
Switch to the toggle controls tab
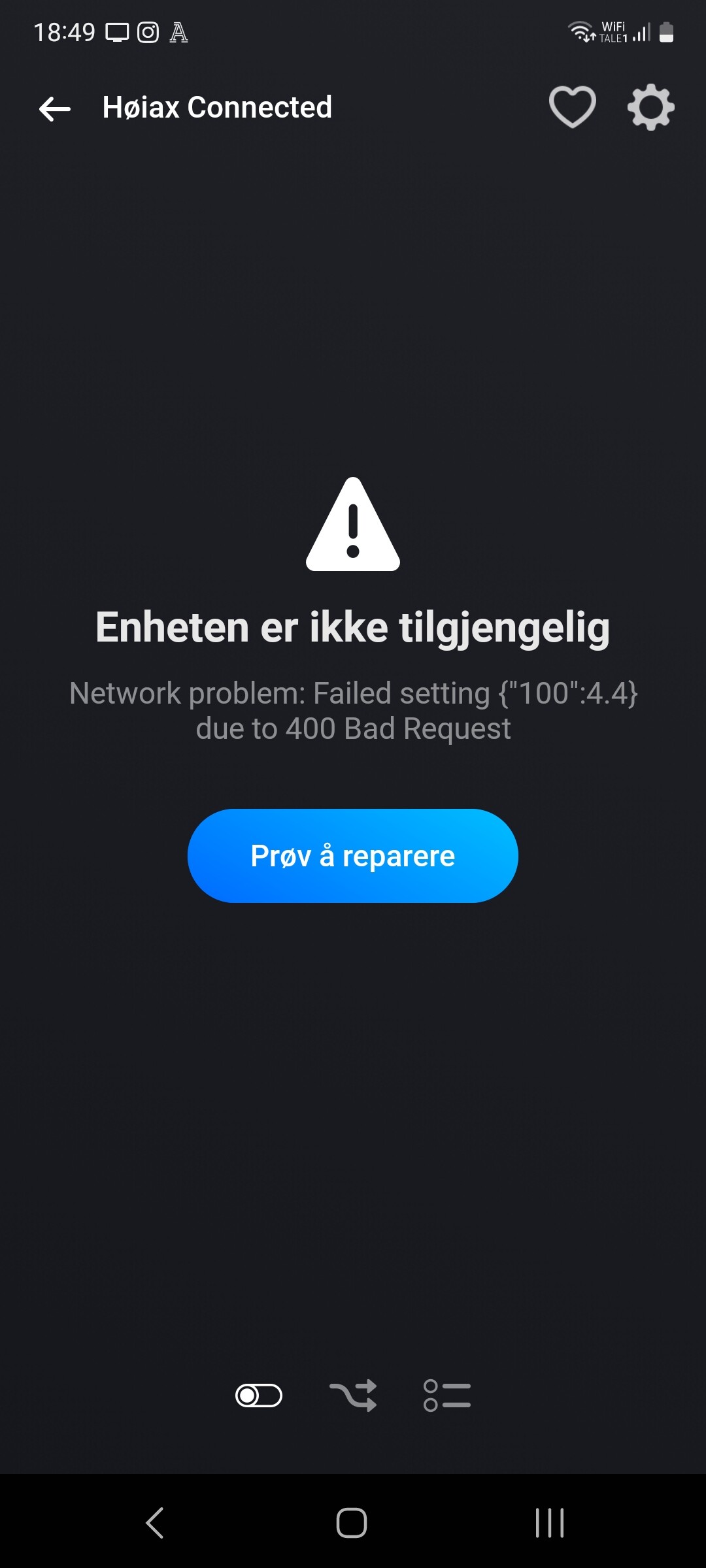pos(259,1396)
